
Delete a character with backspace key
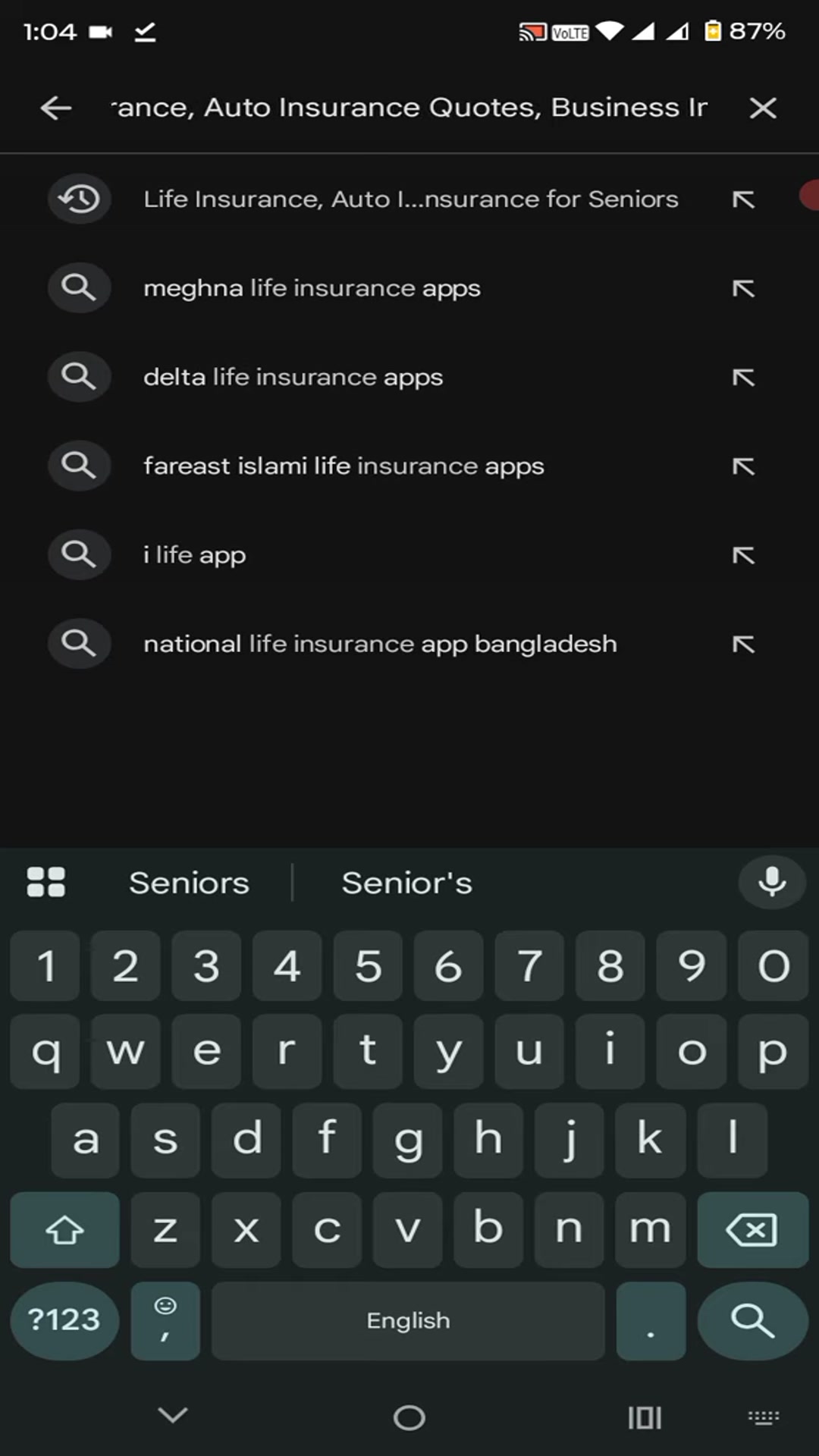click(752, 1229)
